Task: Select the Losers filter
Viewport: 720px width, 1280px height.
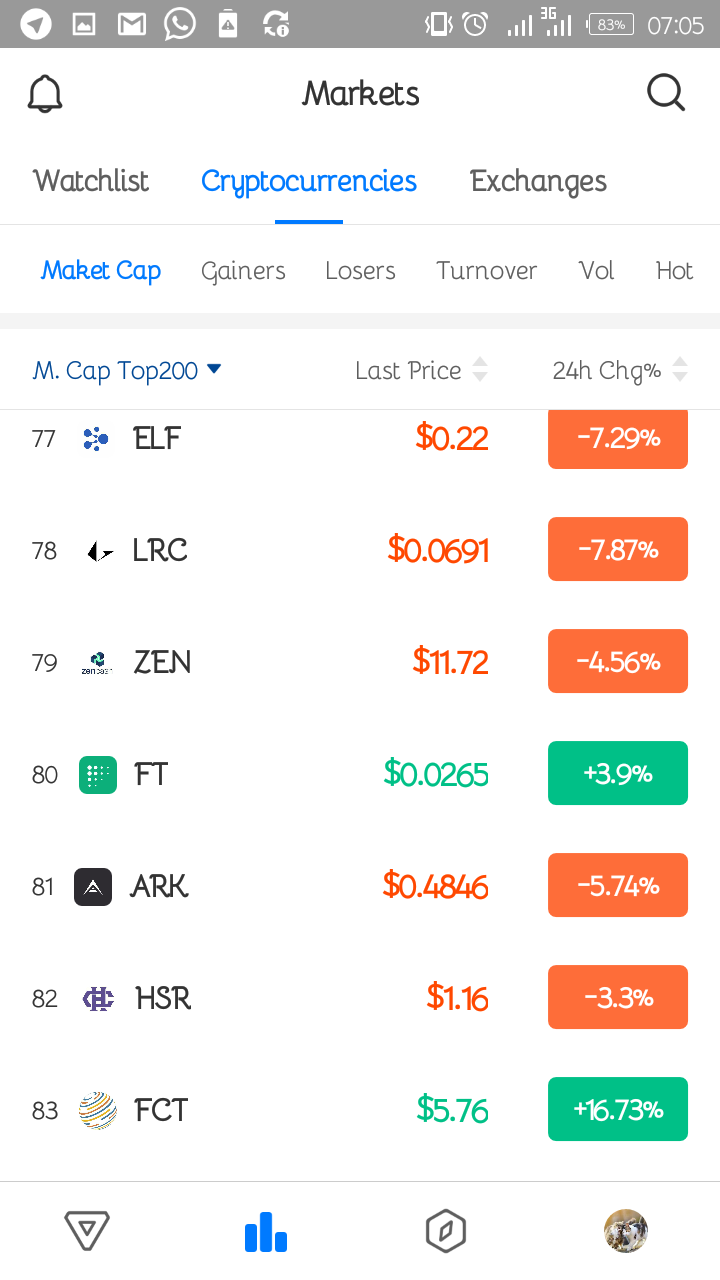Action: click(360, 271)
